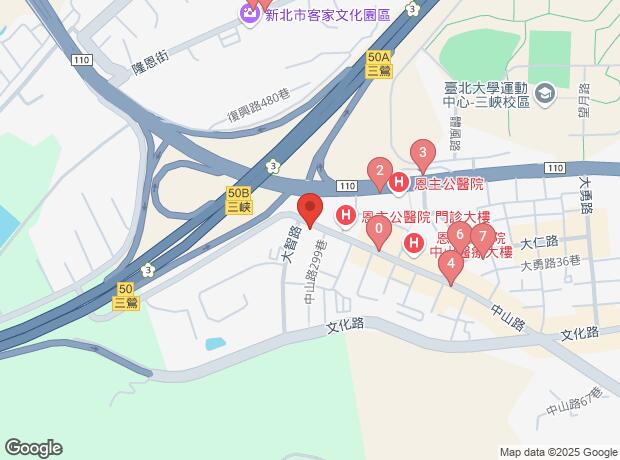Open 臺北大學運動中心 place marker
Screen dimensions: 620x460
[x=545, y=94]
